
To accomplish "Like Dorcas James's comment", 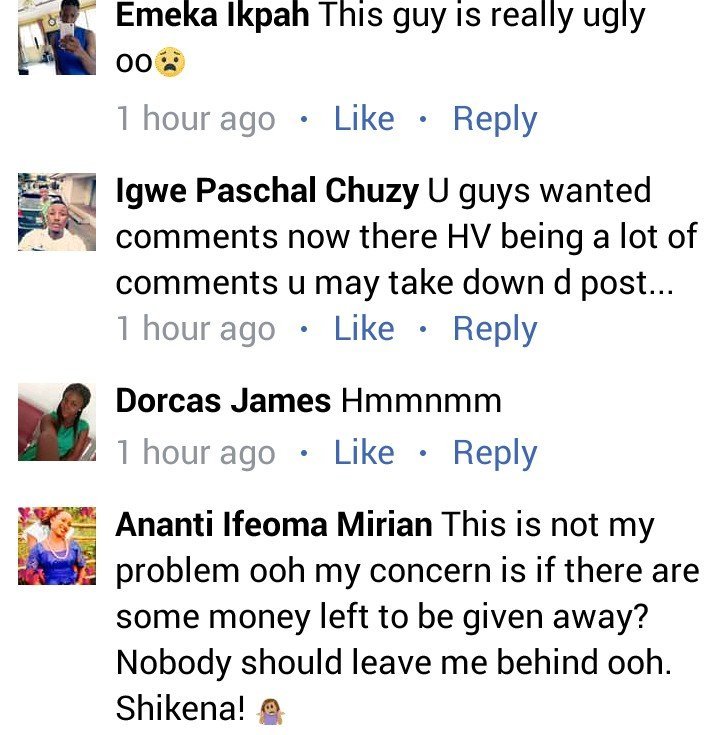I will [364, 453].
